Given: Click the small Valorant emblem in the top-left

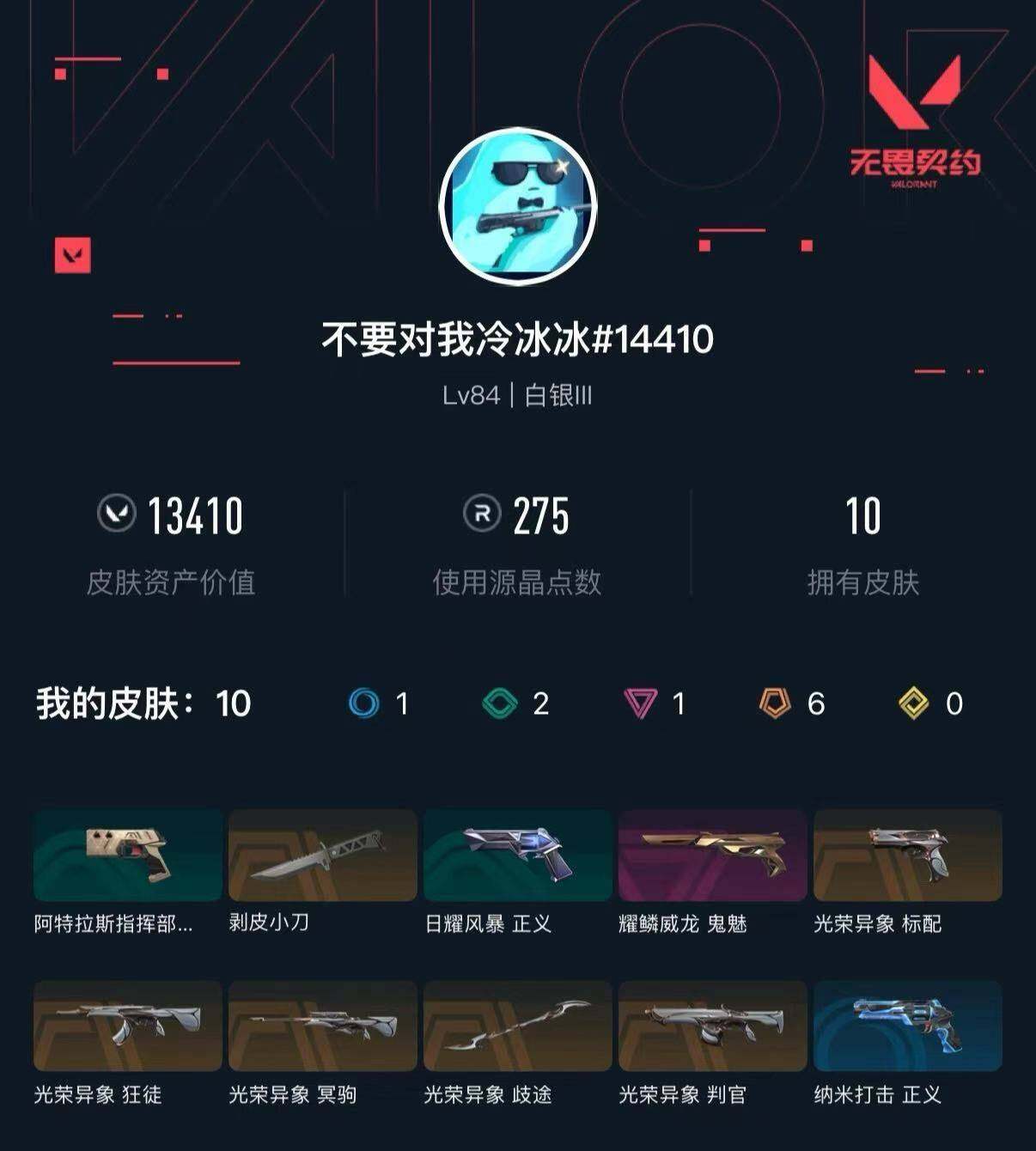Looking at the screenshot, I should click(x=71, y=253).
